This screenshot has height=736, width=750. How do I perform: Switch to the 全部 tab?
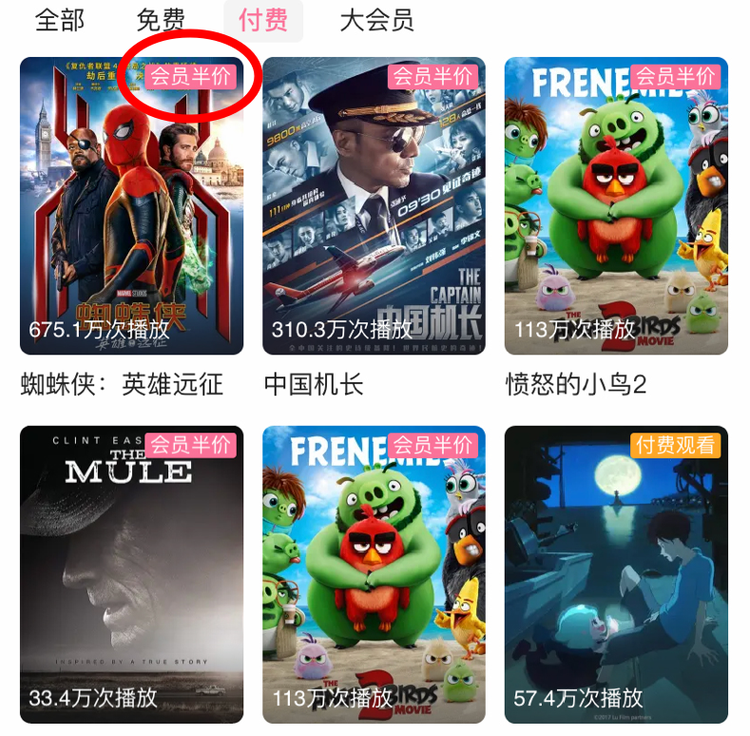tap(59, 20)
